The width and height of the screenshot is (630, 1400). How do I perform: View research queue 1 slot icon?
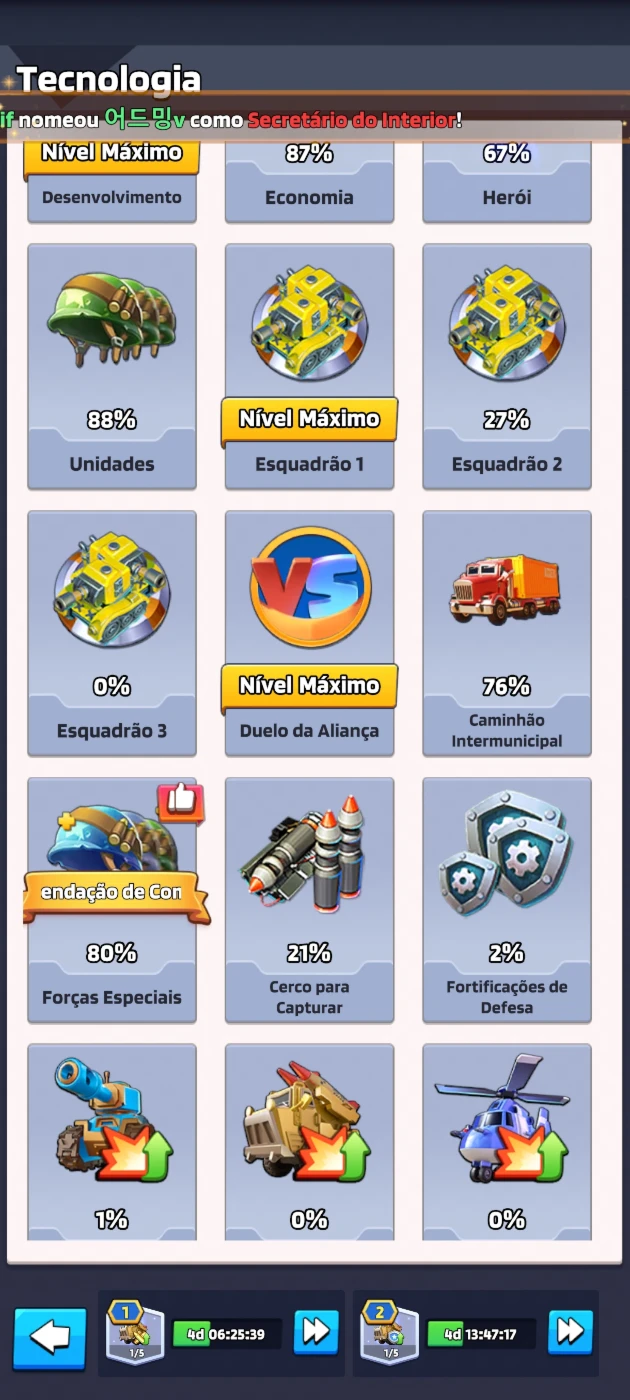click(x=135, y=1332)
